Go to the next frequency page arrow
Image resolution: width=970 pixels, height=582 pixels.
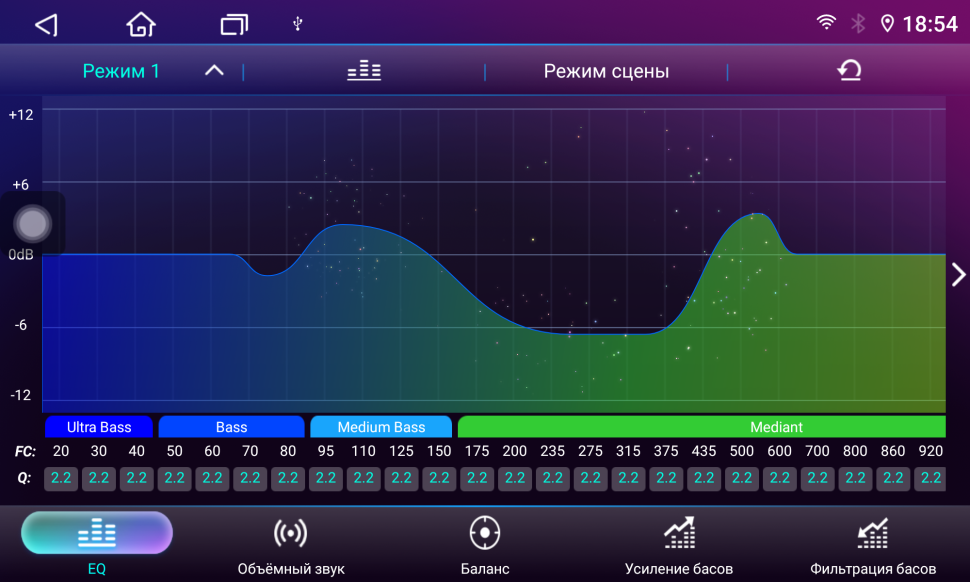coord(958,275)
